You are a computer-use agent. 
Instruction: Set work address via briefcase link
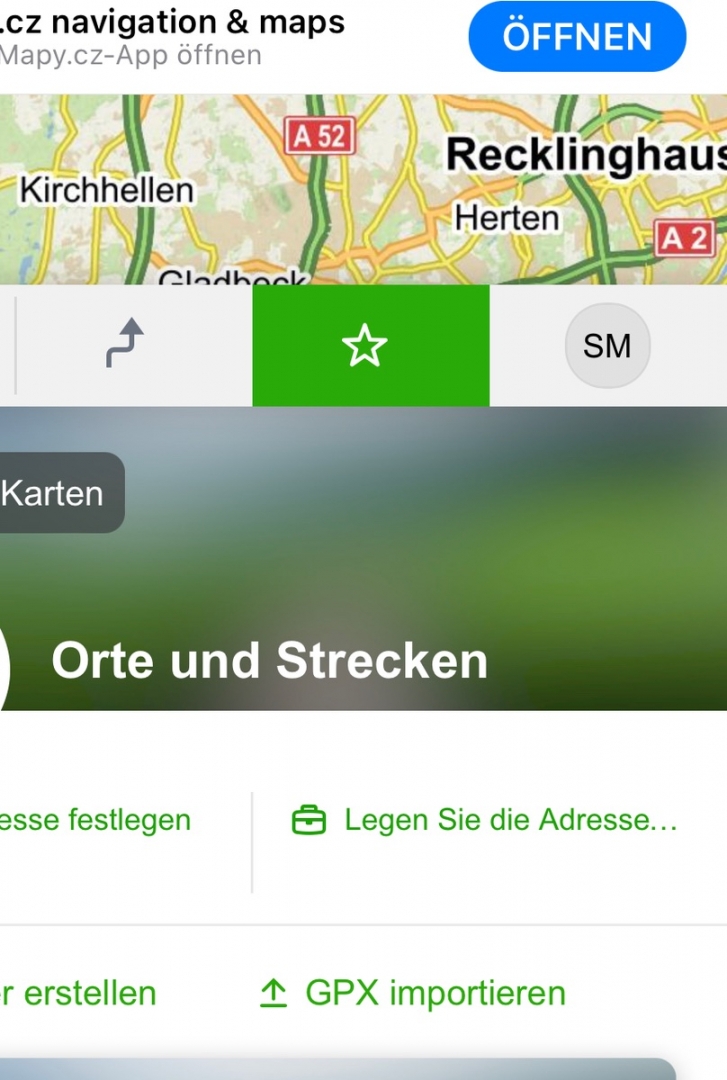[x=485, y=820]
